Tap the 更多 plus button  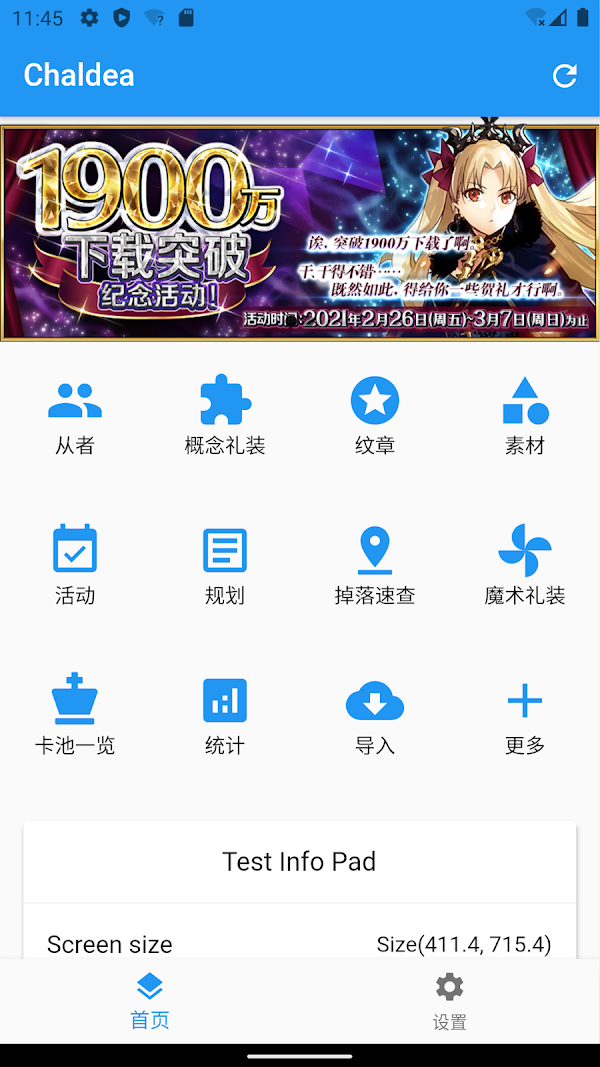[x=525, y=716]
